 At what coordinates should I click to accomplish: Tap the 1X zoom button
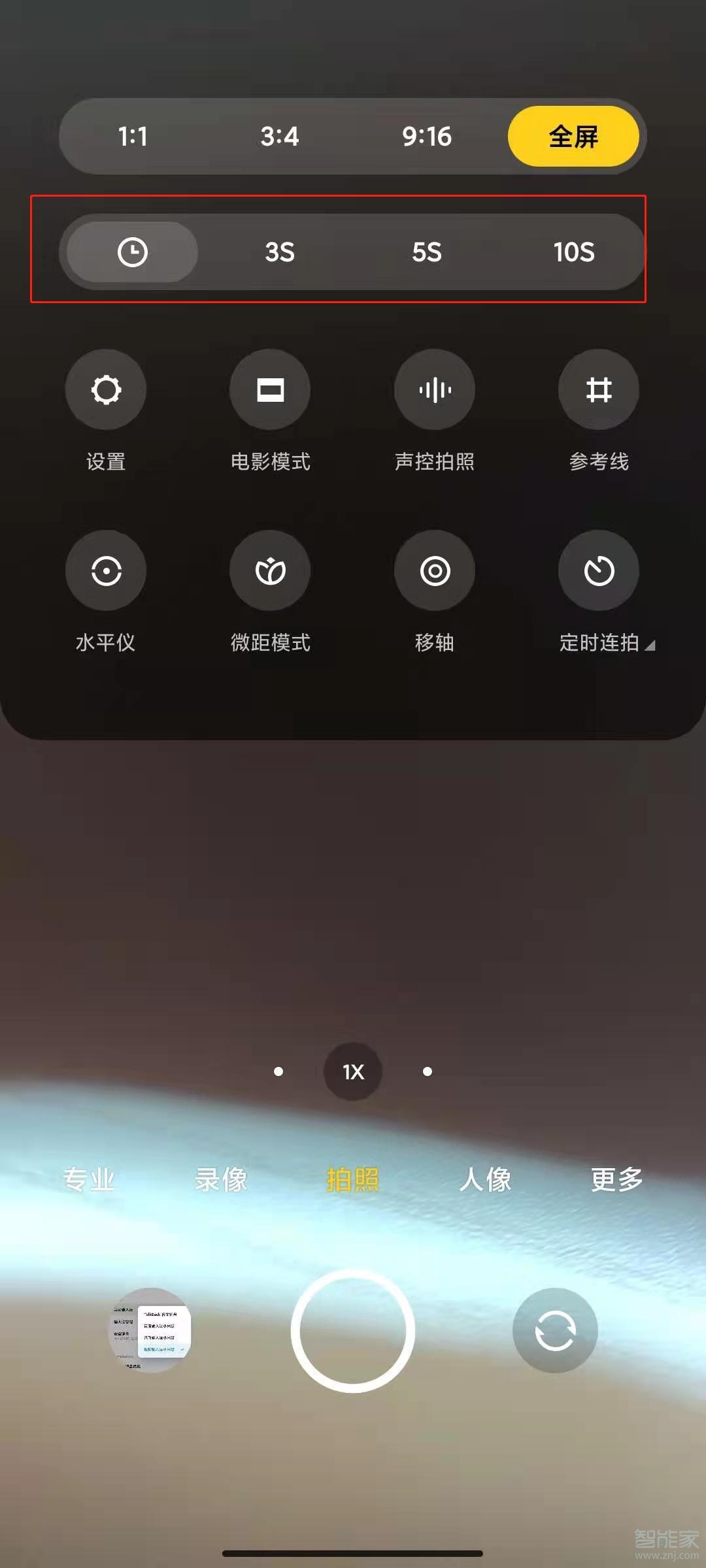353,1071
